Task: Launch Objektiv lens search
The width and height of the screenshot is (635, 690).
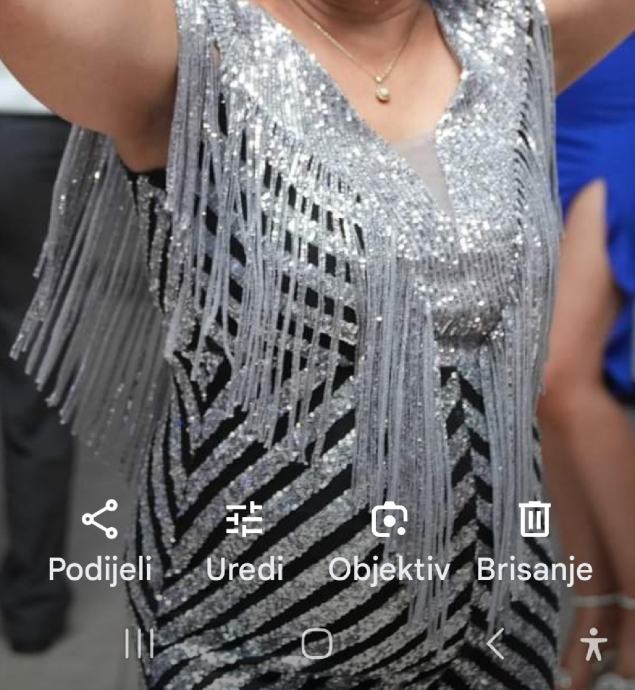Action: [389, 540]
